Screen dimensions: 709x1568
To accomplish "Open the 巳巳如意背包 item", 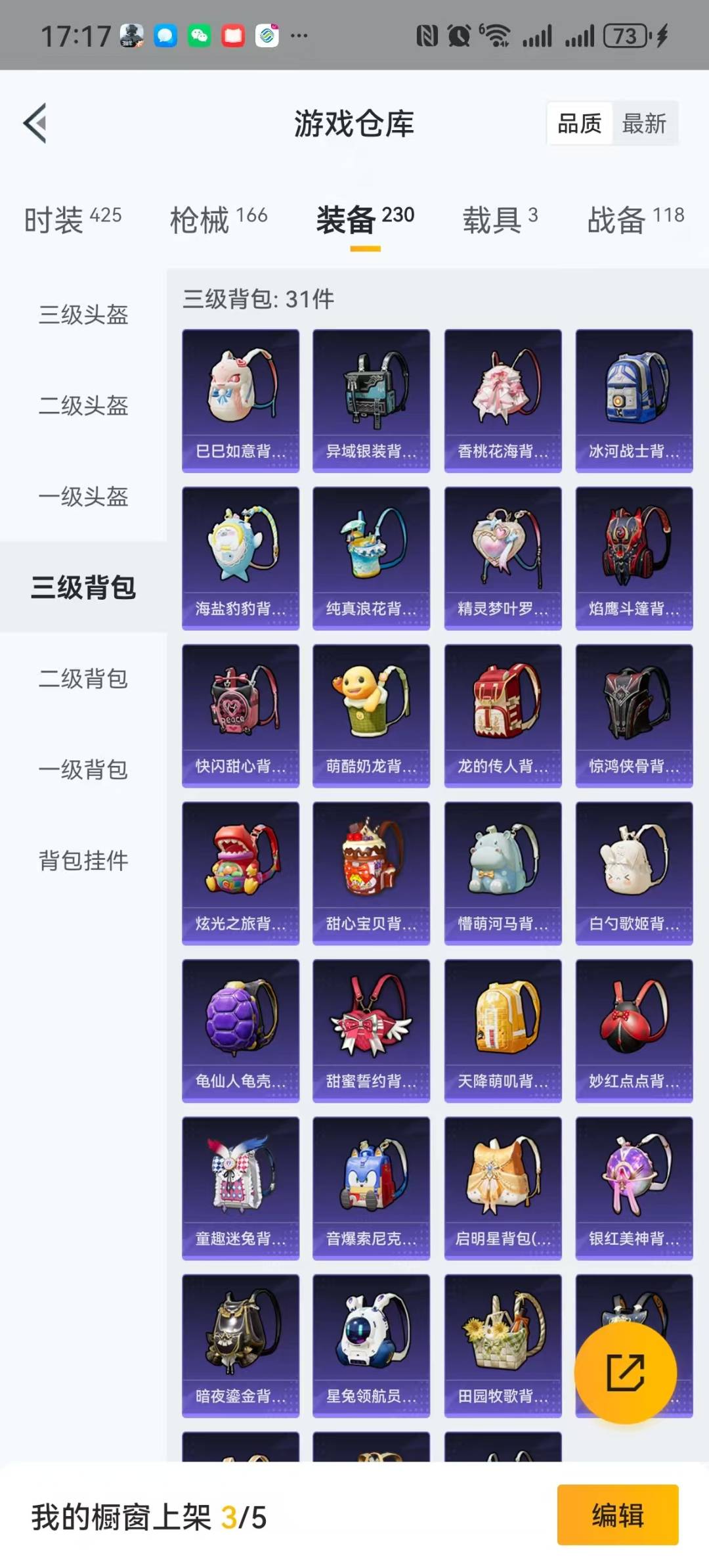I will click(x=240, y=401).
